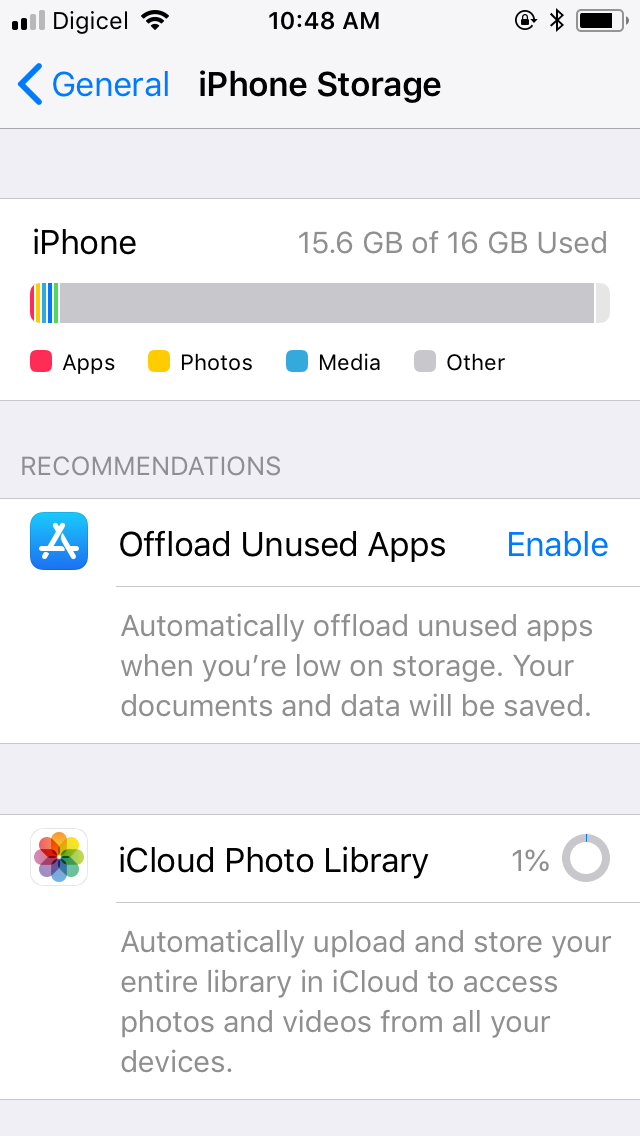Enable Offload Unused Apps
Viewport: 640px width, 1136px height.
point(557,544)
